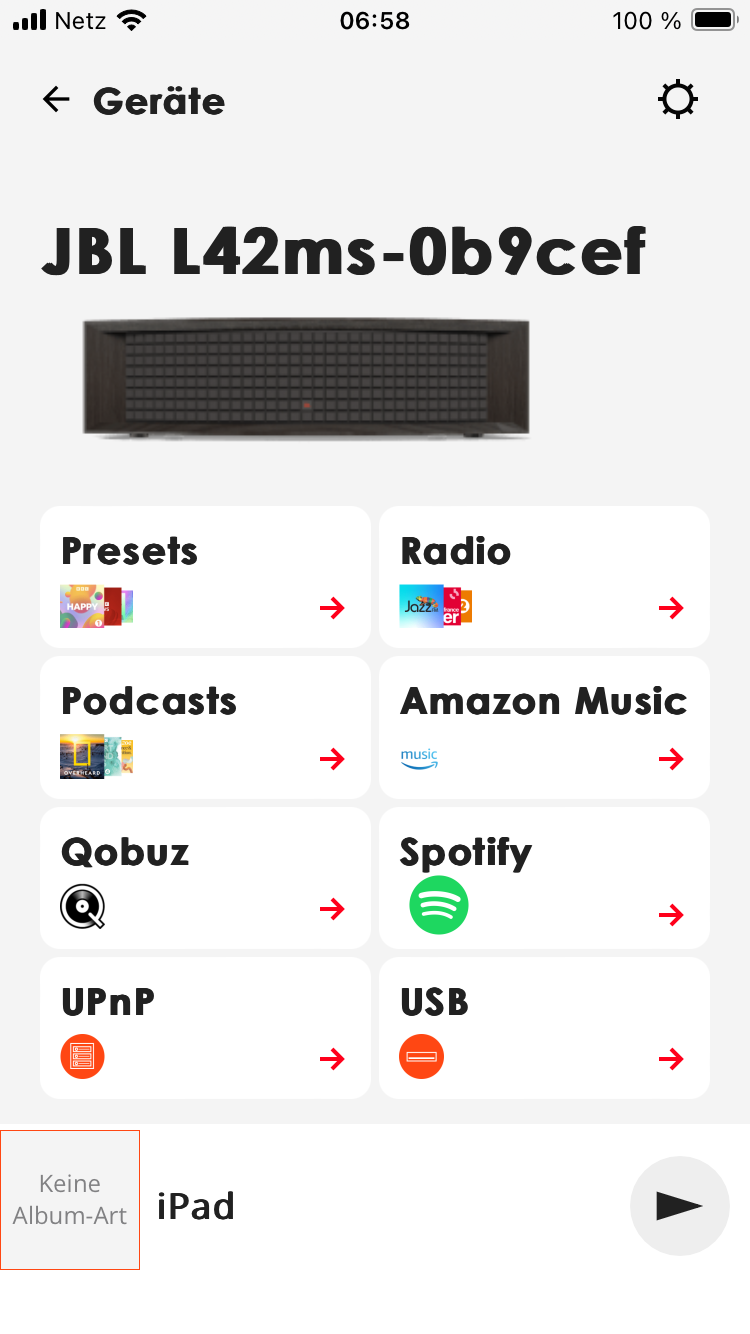The image size is (750, 1334).
Task: Browse the Podcasts card
Action: coord(205,727)
